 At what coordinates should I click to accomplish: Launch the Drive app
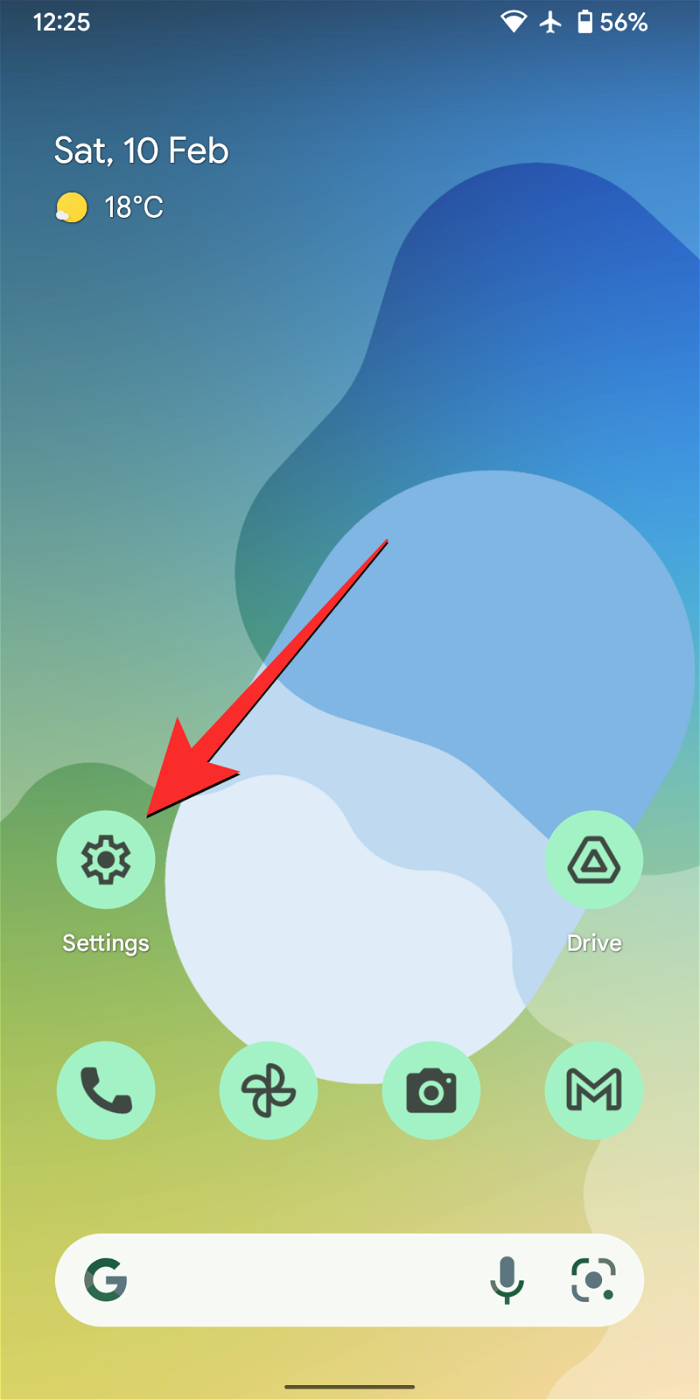coord(594,860)
